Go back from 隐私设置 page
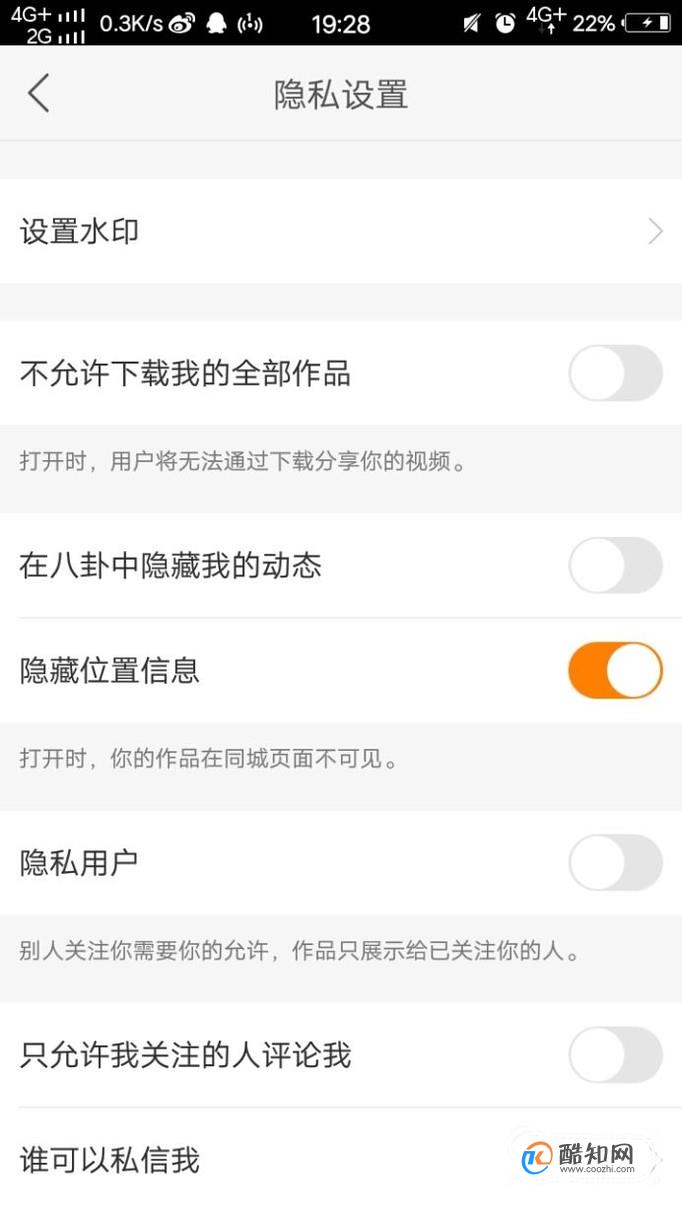Image resolution: width=682 pixels, height=1212 pixels. pyautogui.click(x=38, y=94)
